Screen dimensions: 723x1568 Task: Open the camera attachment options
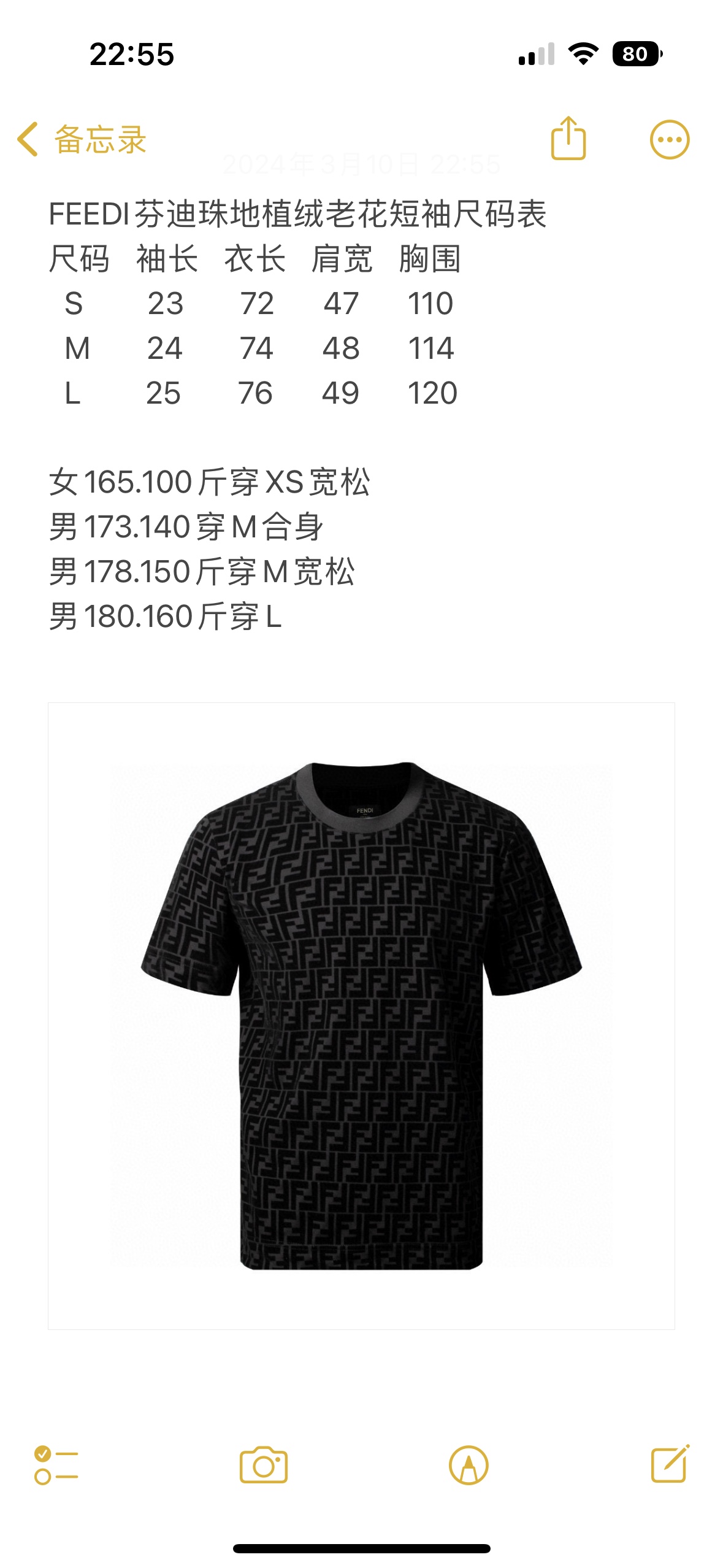263,1466
